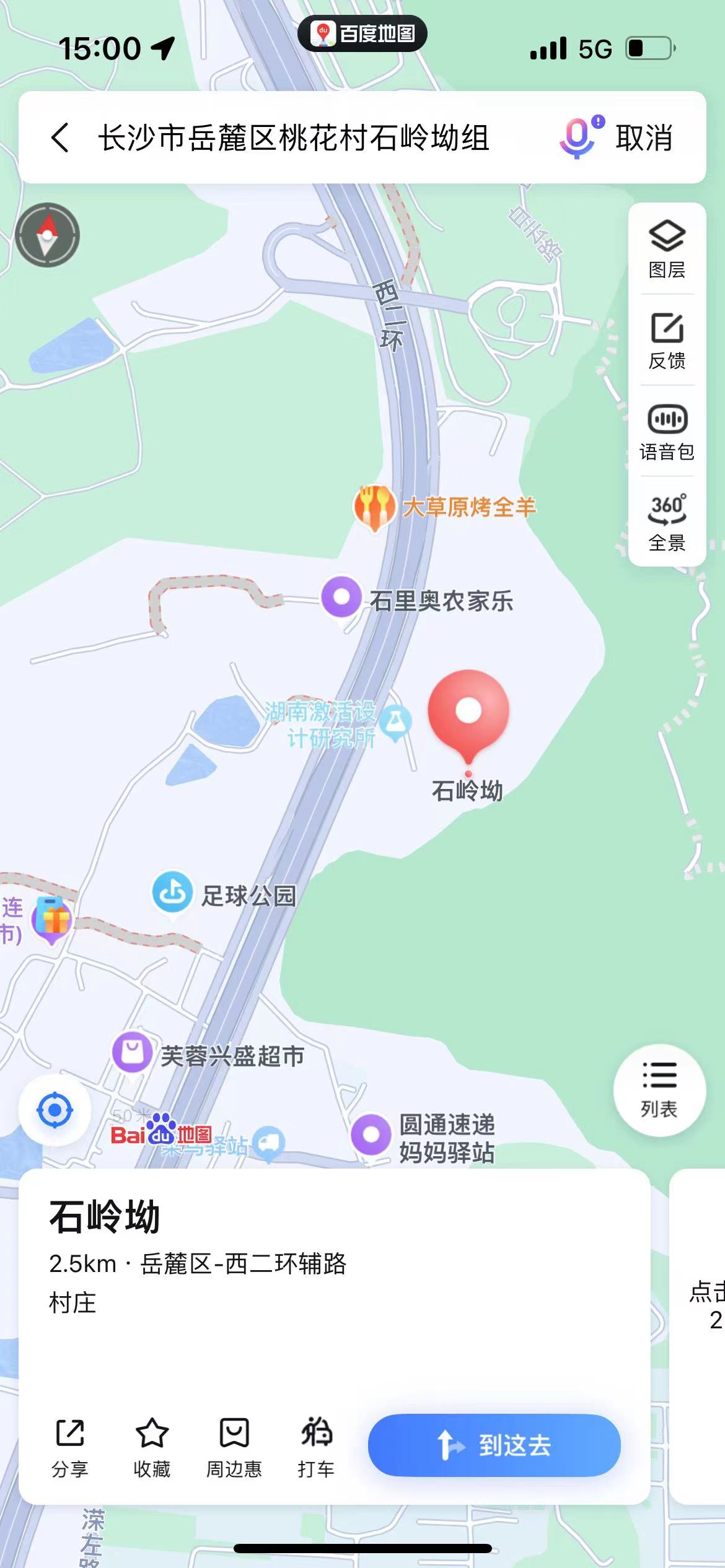The image size is (725, 1568).
Task: Select the 芙蓉兴盛超市 map marker
Action: pos(132,1052)
